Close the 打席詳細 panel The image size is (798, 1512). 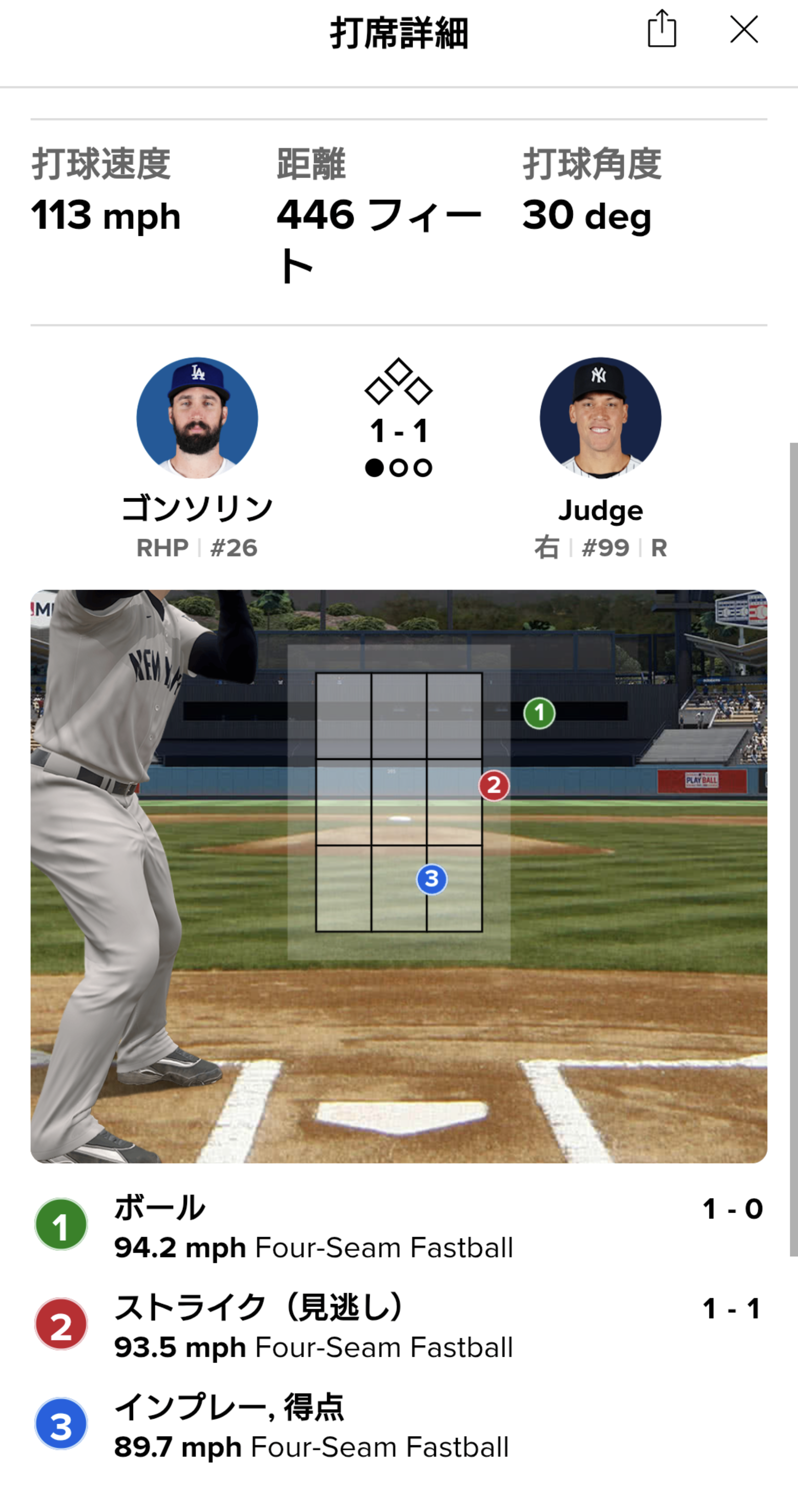point(744,29)
